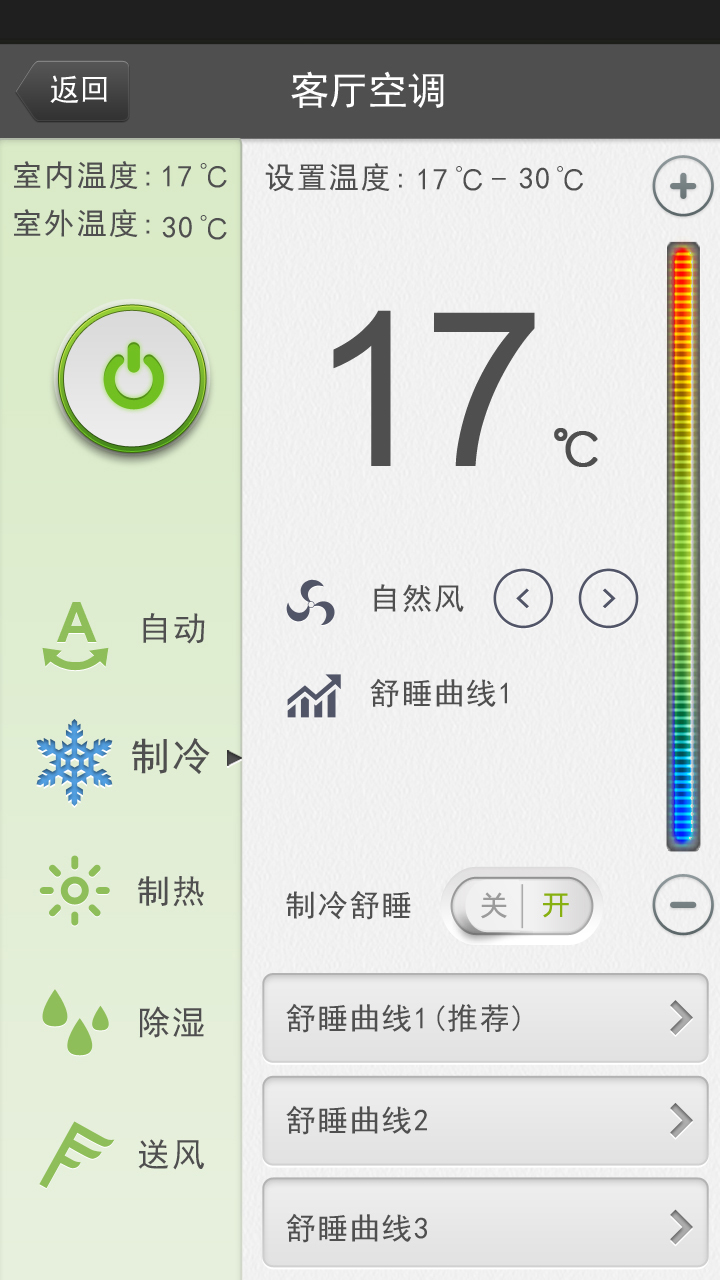
Task: Open 舒睡曲线2 row
Action: pyautogui.click(x=485, y=1120)
